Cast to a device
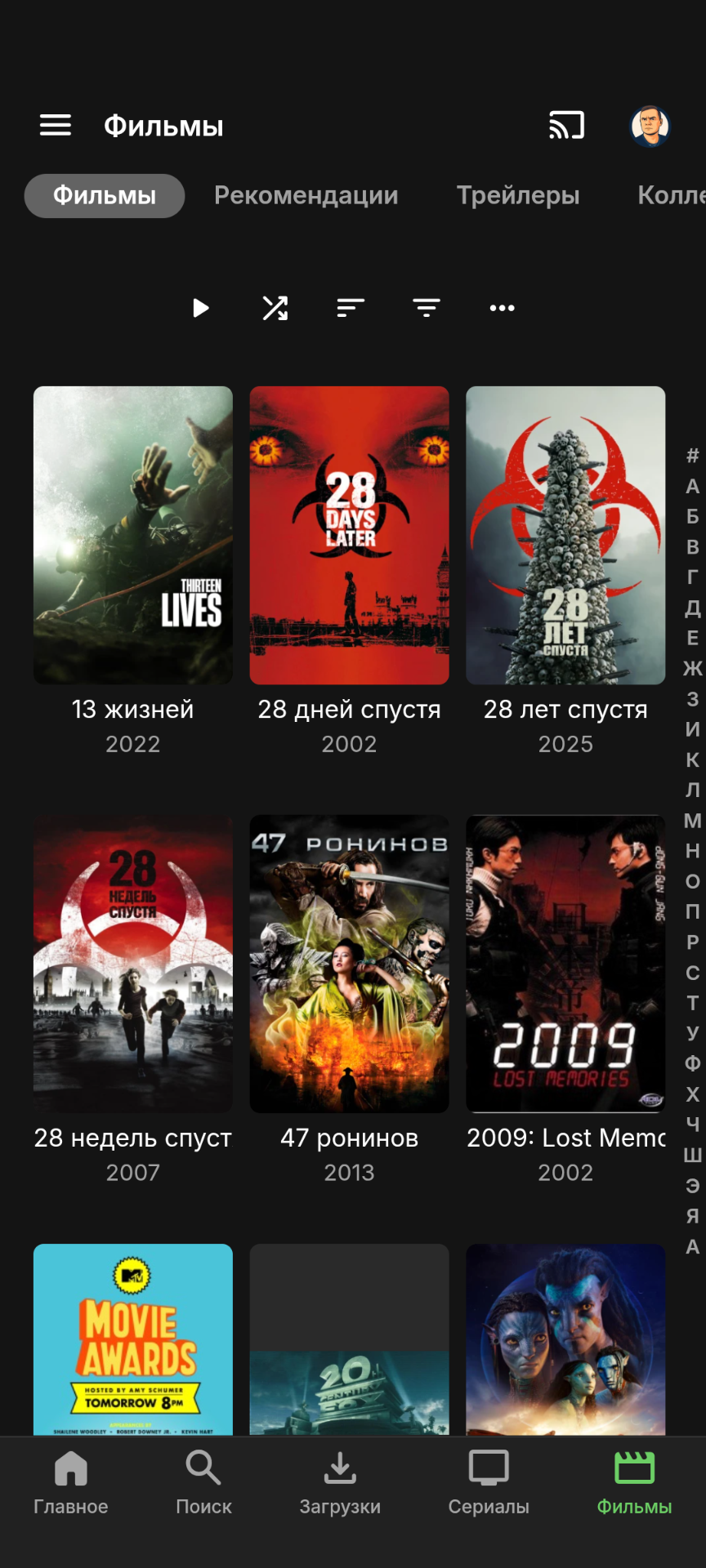The height and width of the screenshot is (1568, 706). pos(566,126)
